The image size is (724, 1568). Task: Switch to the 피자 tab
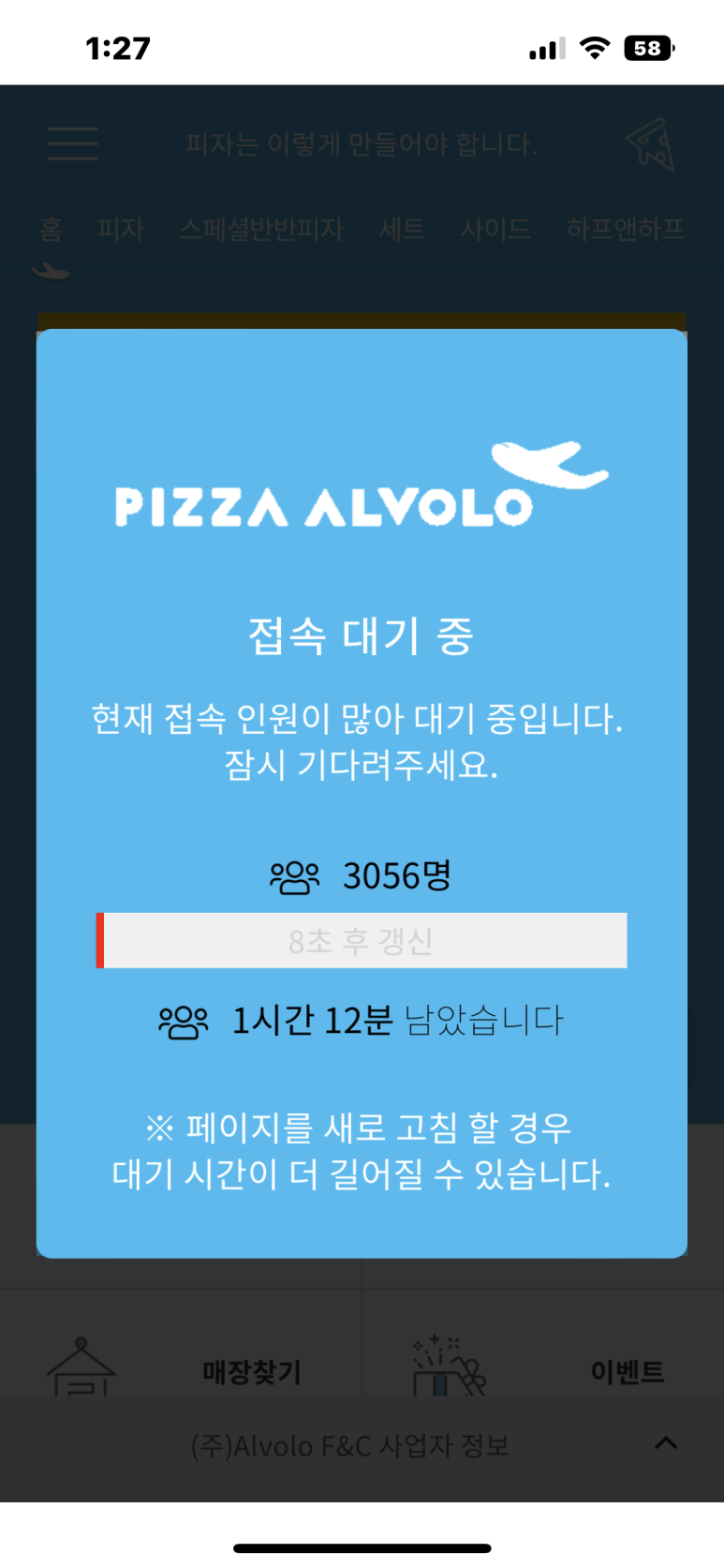[121, 229]
